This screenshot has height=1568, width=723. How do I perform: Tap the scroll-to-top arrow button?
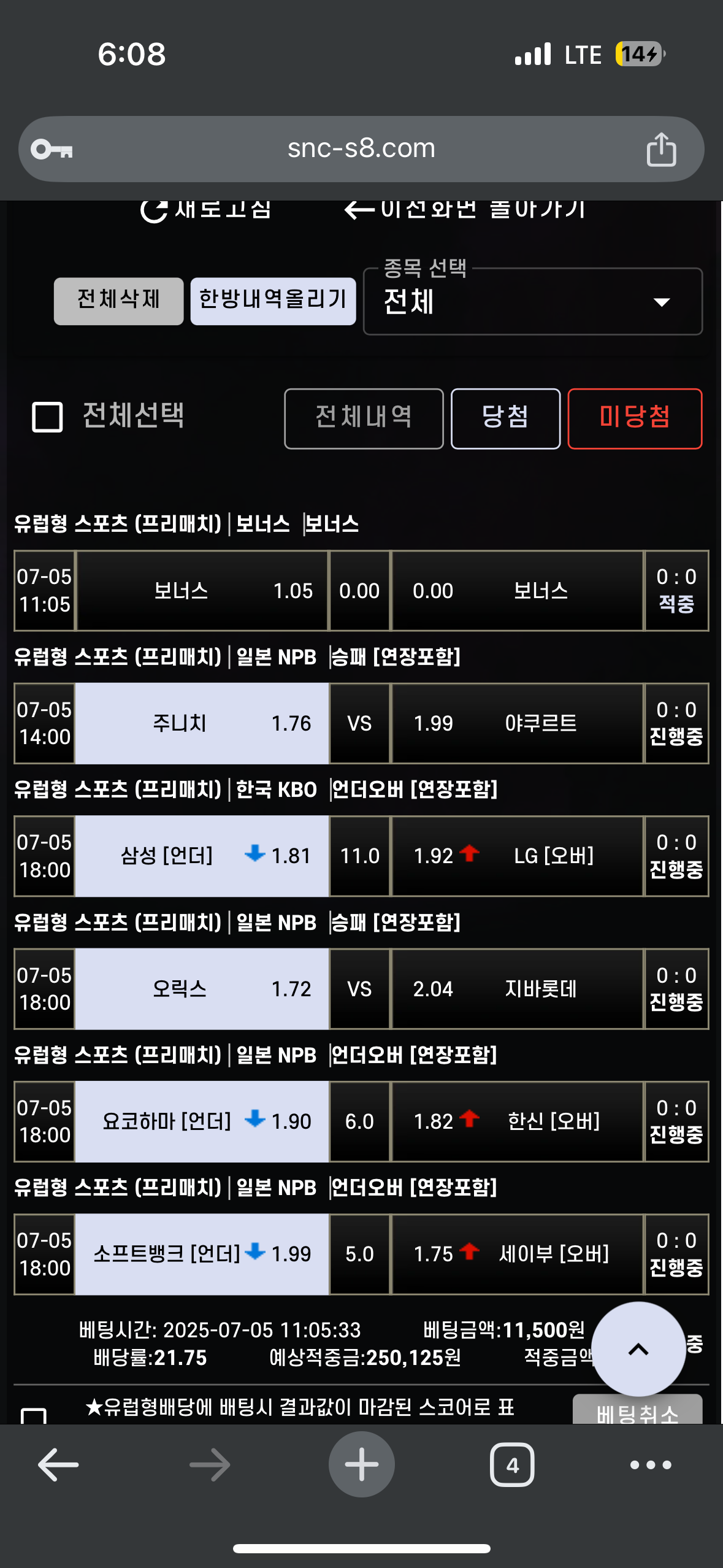638,1349
